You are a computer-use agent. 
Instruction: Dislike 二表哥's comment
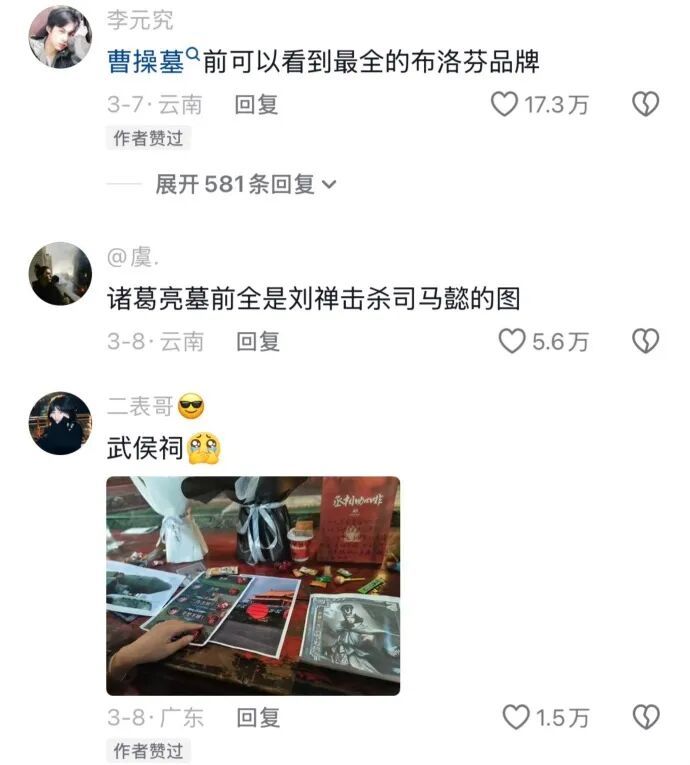646,717
